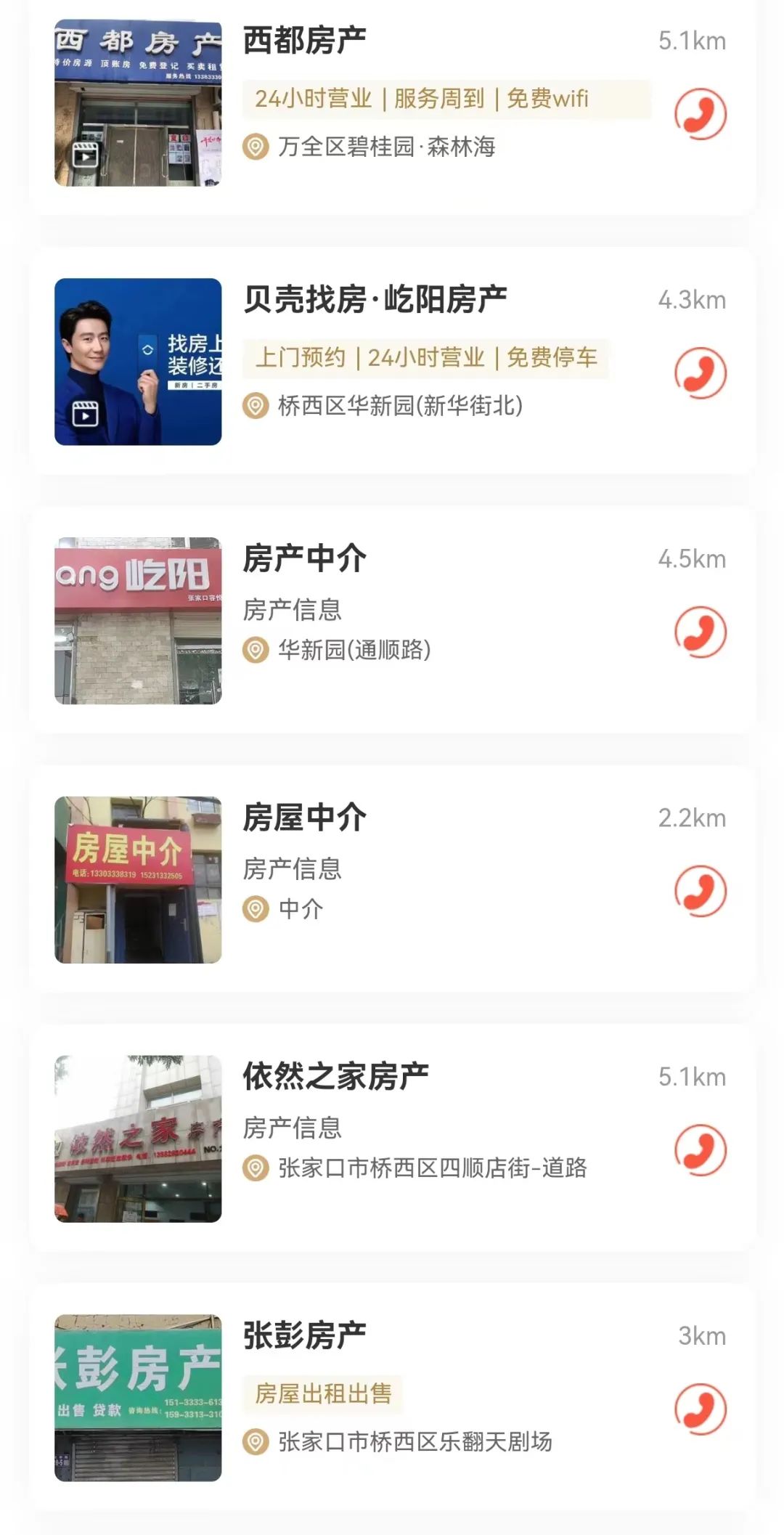Open the 西都房产 listing card
Image resolution: width=784 pixels, height=1535 pixels.
(305, 41)
